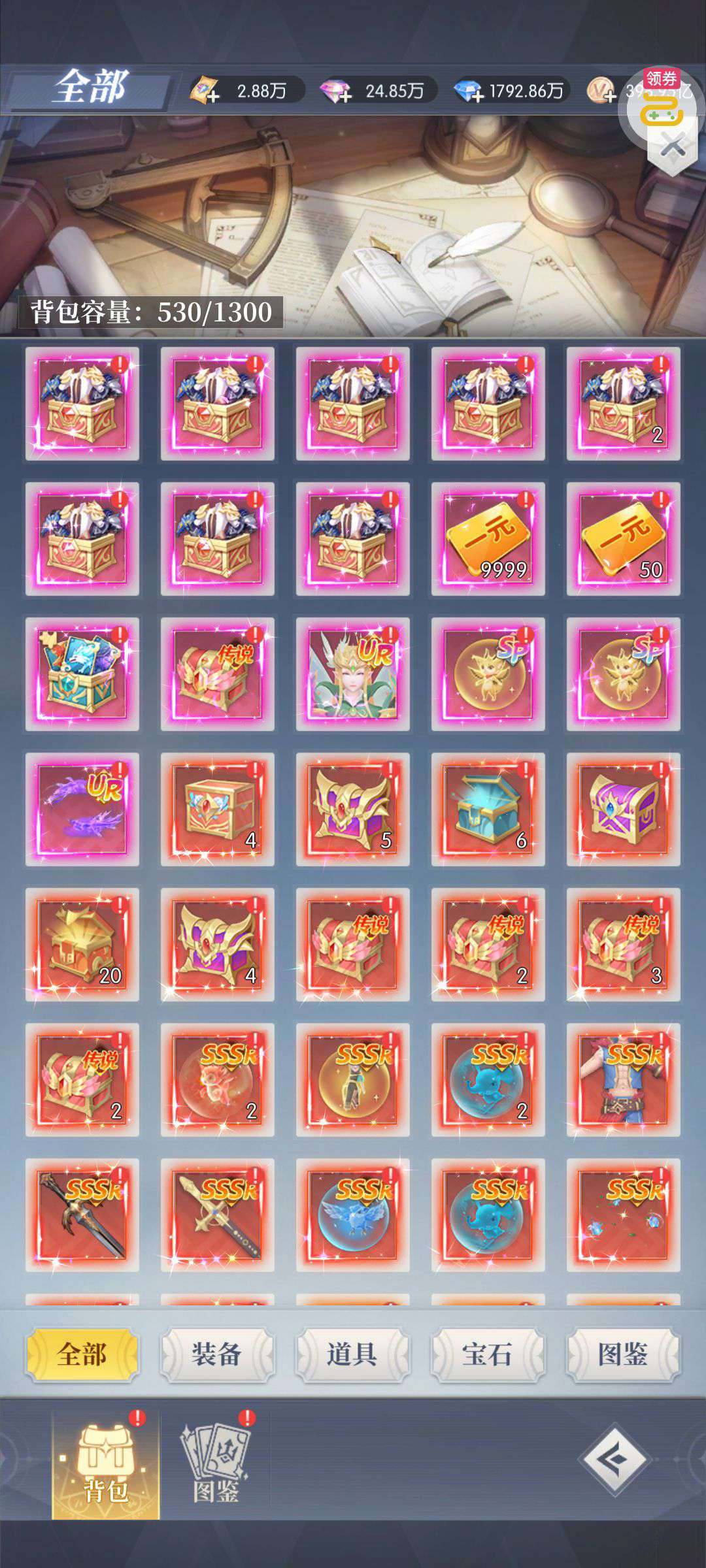Open the 一元 voucher with 50 count
The image size is (706, 1568).
pyautogui.click(x=623, y=539)
